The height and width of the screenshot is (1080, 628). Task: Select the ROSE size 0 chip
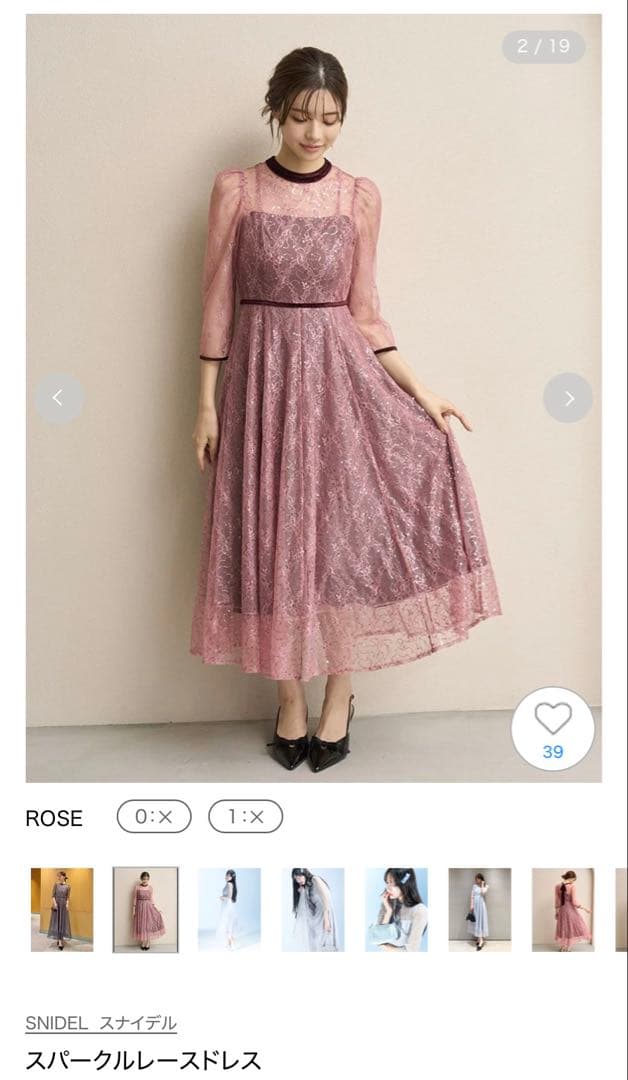point(154,817)
